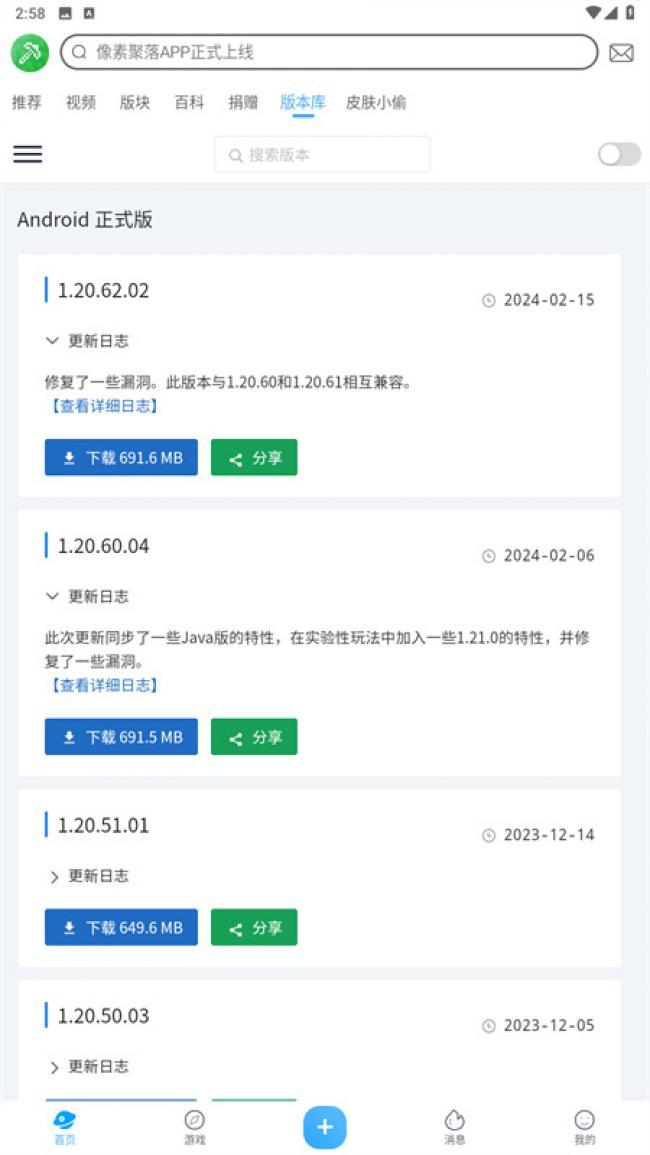The width and height of the screenshot is (650, 1155).
Task: Switch to the 推荐 tab
Action: [27, 102]
